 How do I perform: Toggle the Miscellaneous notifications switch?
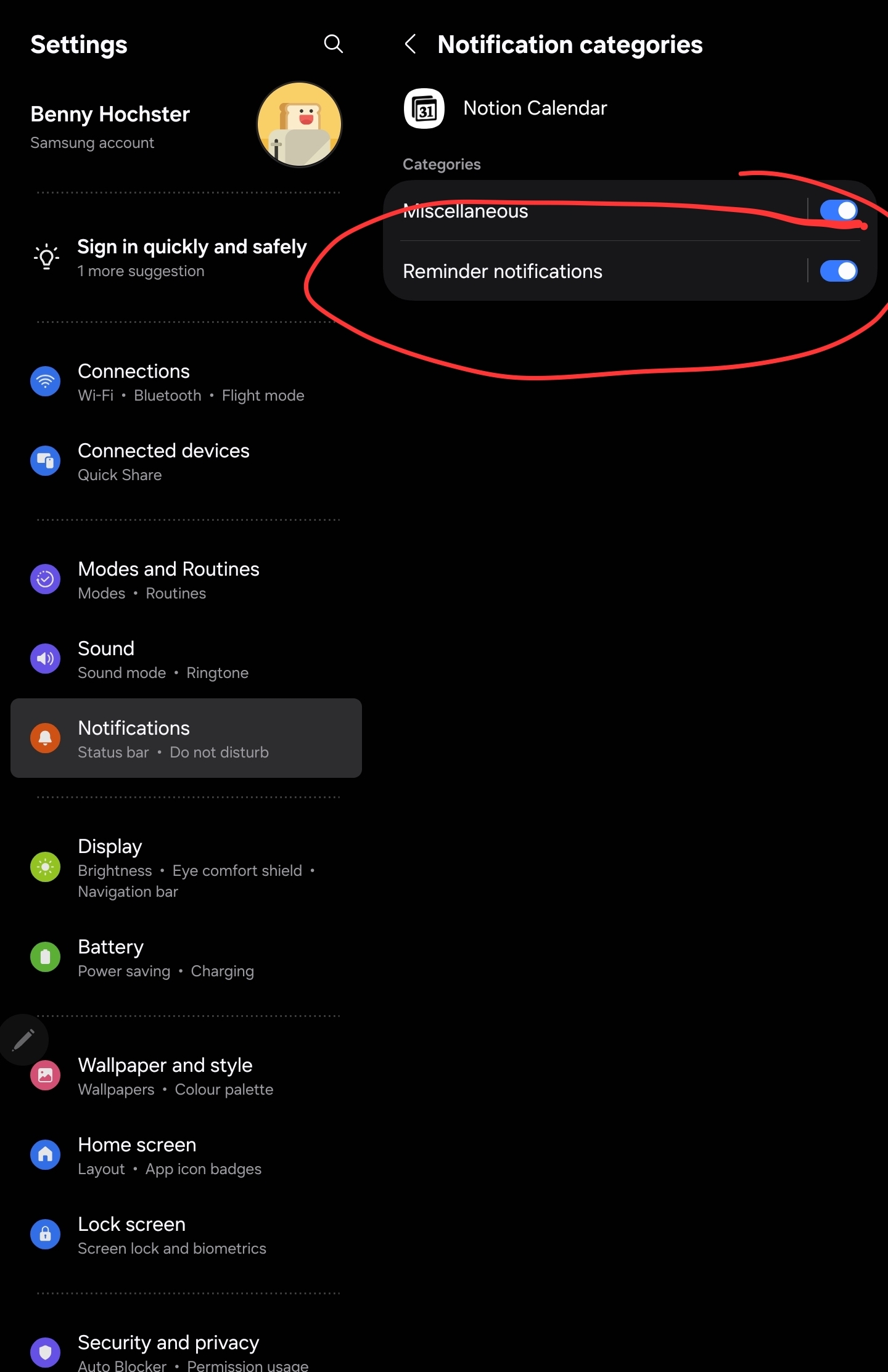(838, 211)
